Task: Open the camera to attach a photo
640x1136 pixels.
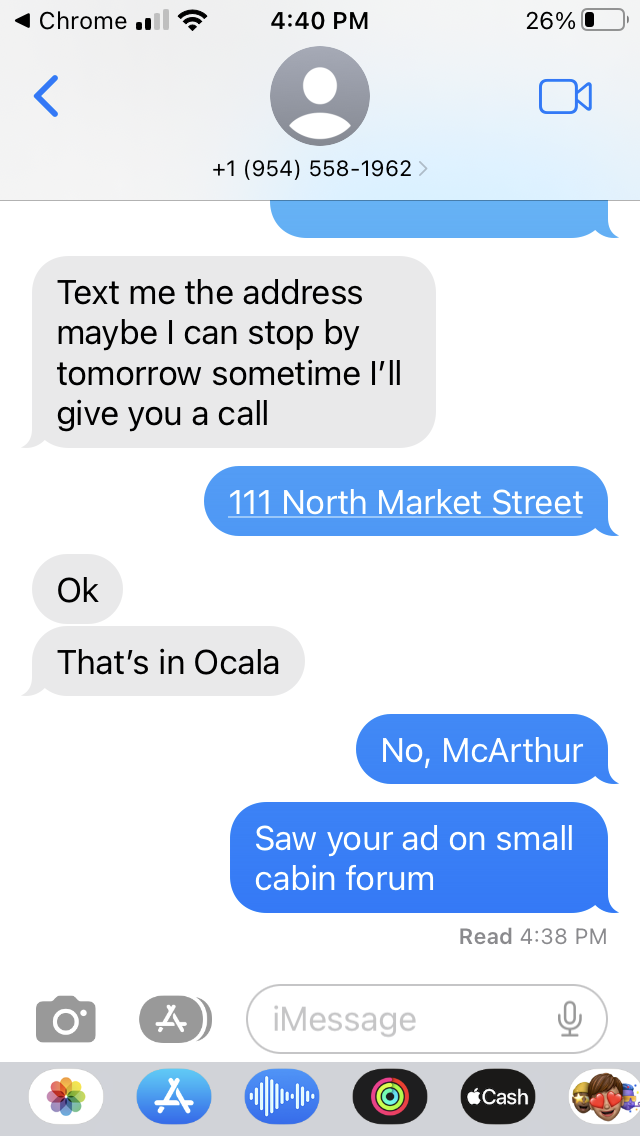Action: [x=65, y=1020]
